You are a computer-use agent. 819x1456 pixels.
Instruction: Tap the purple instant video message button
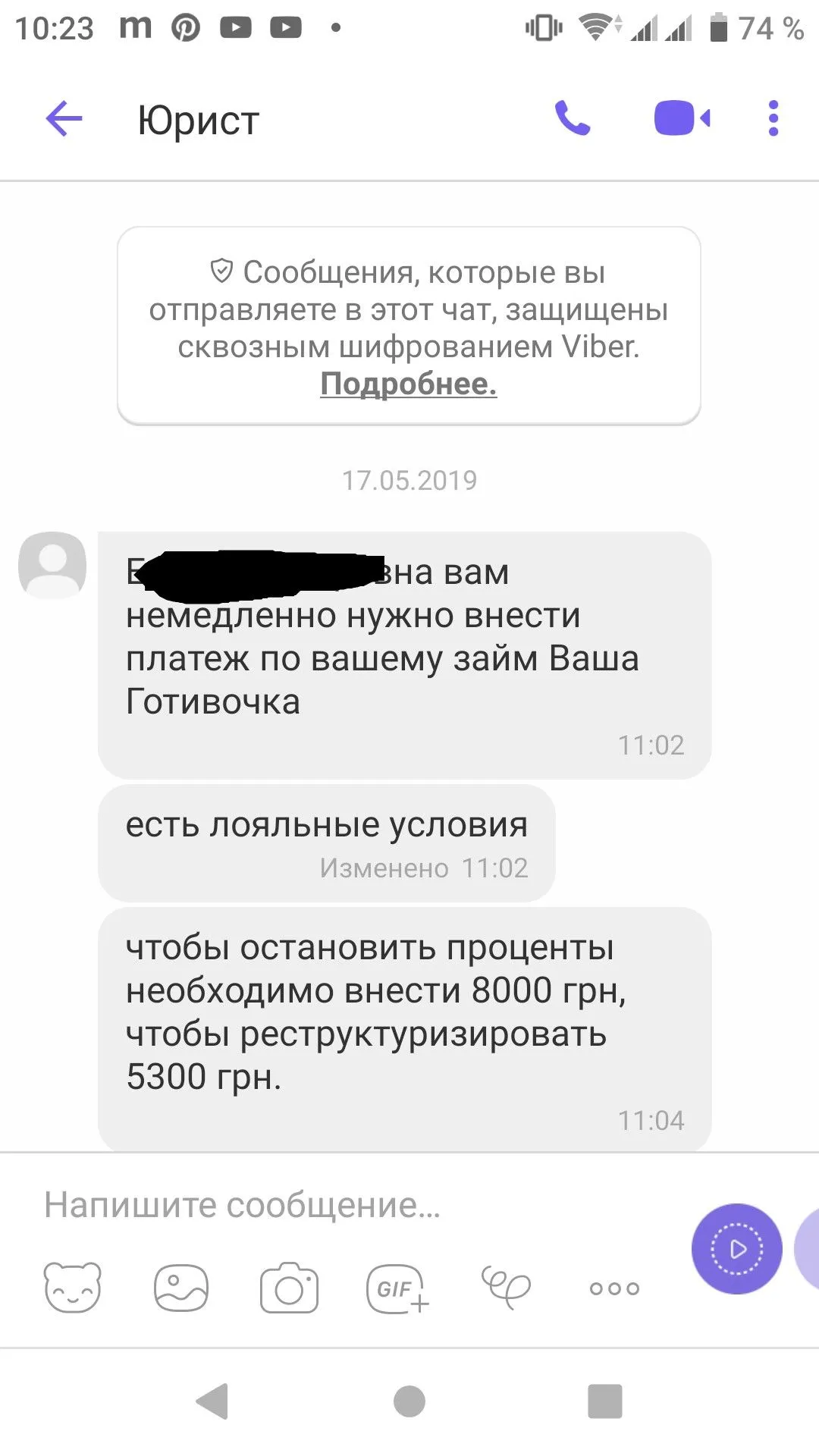tap(736, 1248)
